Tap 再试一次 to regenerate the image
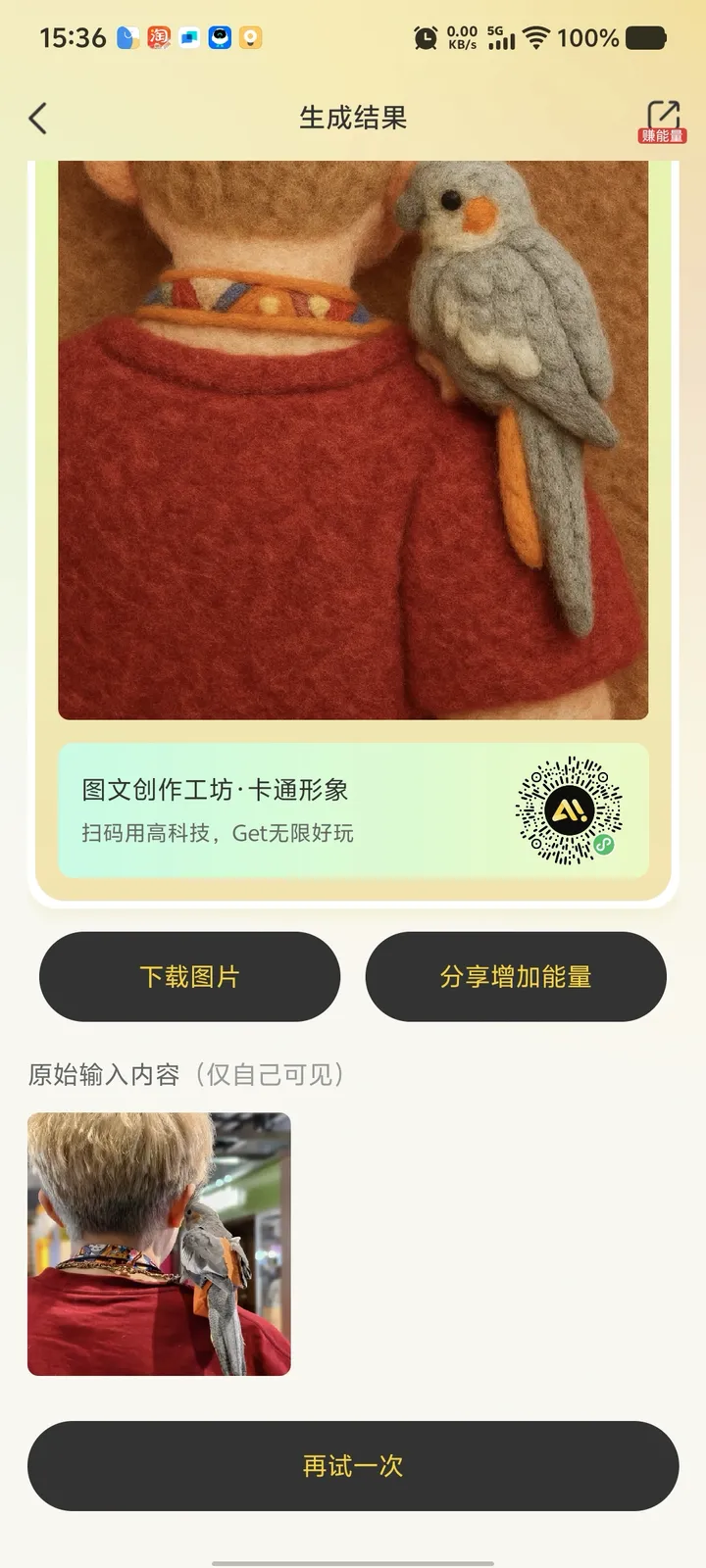Screen dimensions: 706x1568 (353, 1465)
